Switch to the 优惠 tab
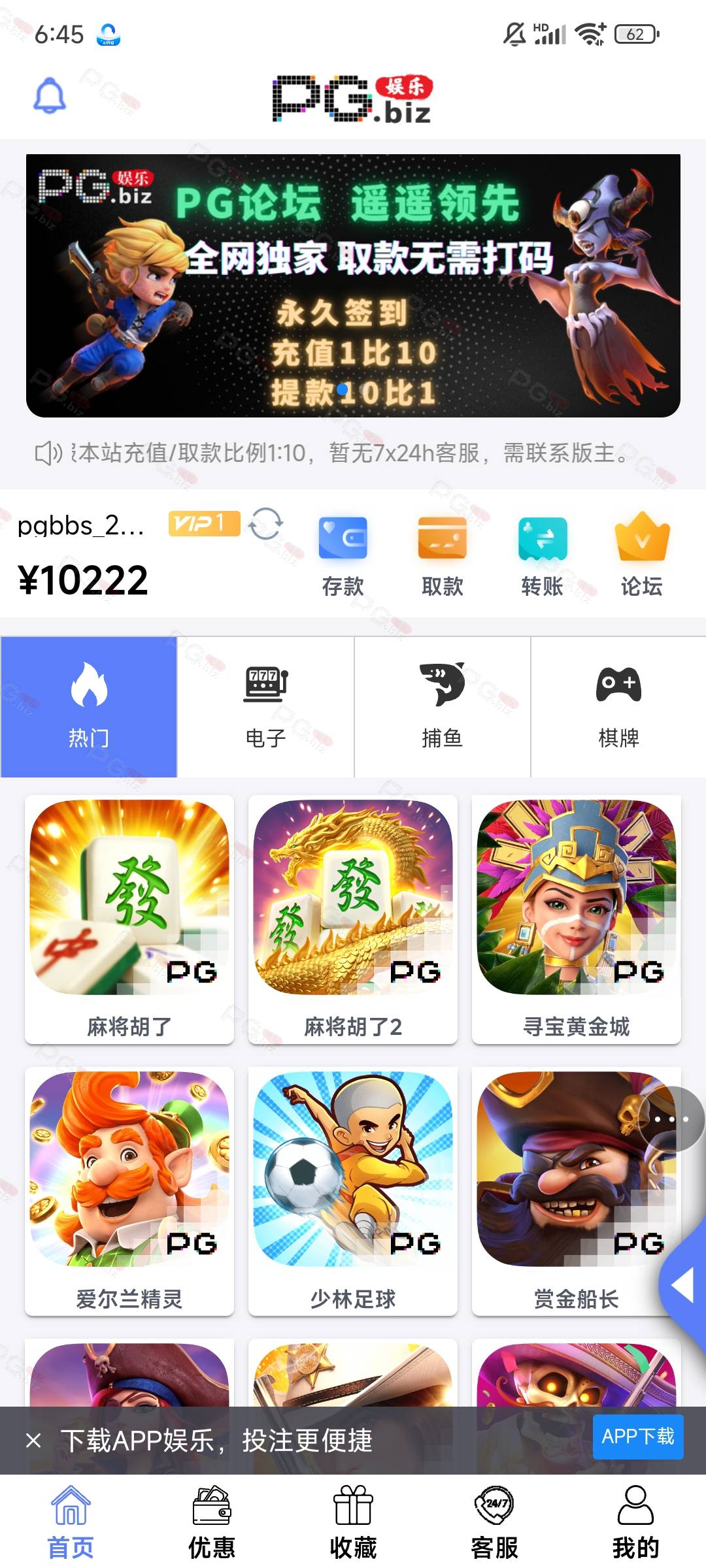Screen dimensions: 706x1568 point(212,1522)
